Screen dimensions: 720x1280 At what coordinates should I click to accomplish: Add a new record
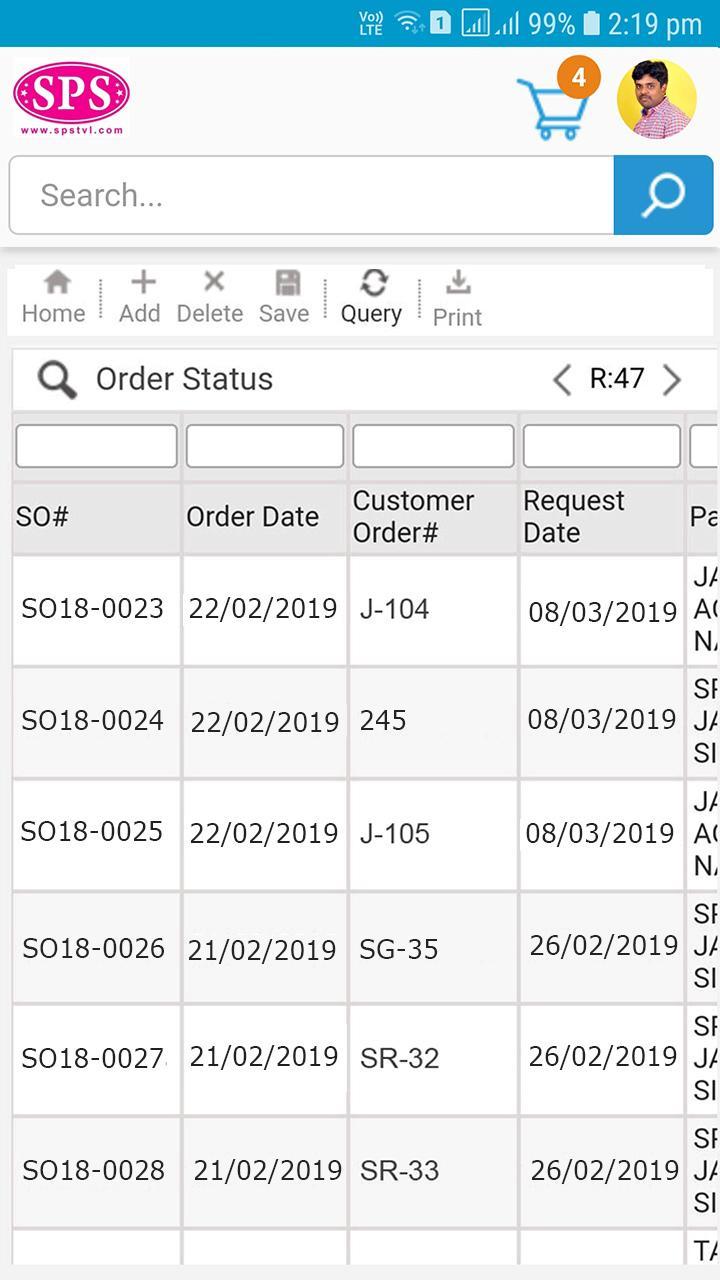tap(140, 298)
